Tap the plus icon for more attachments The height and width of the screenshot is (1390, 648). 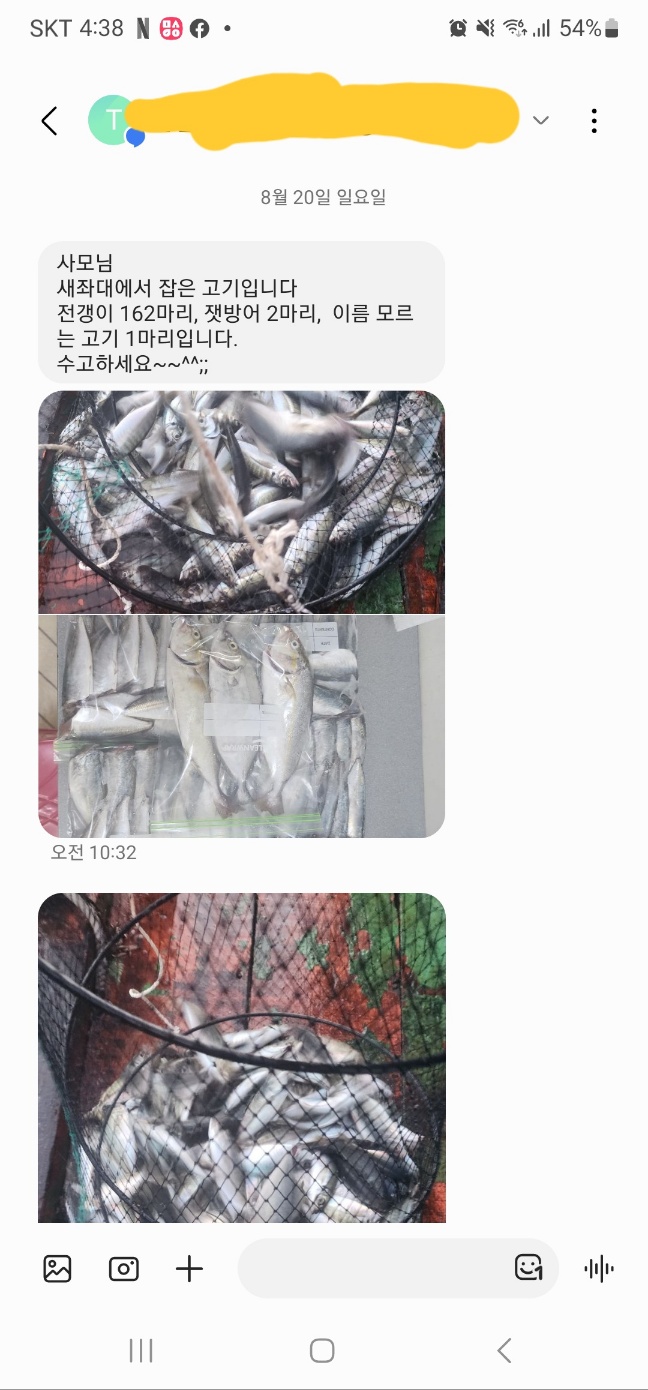(x=189, y=1269)
